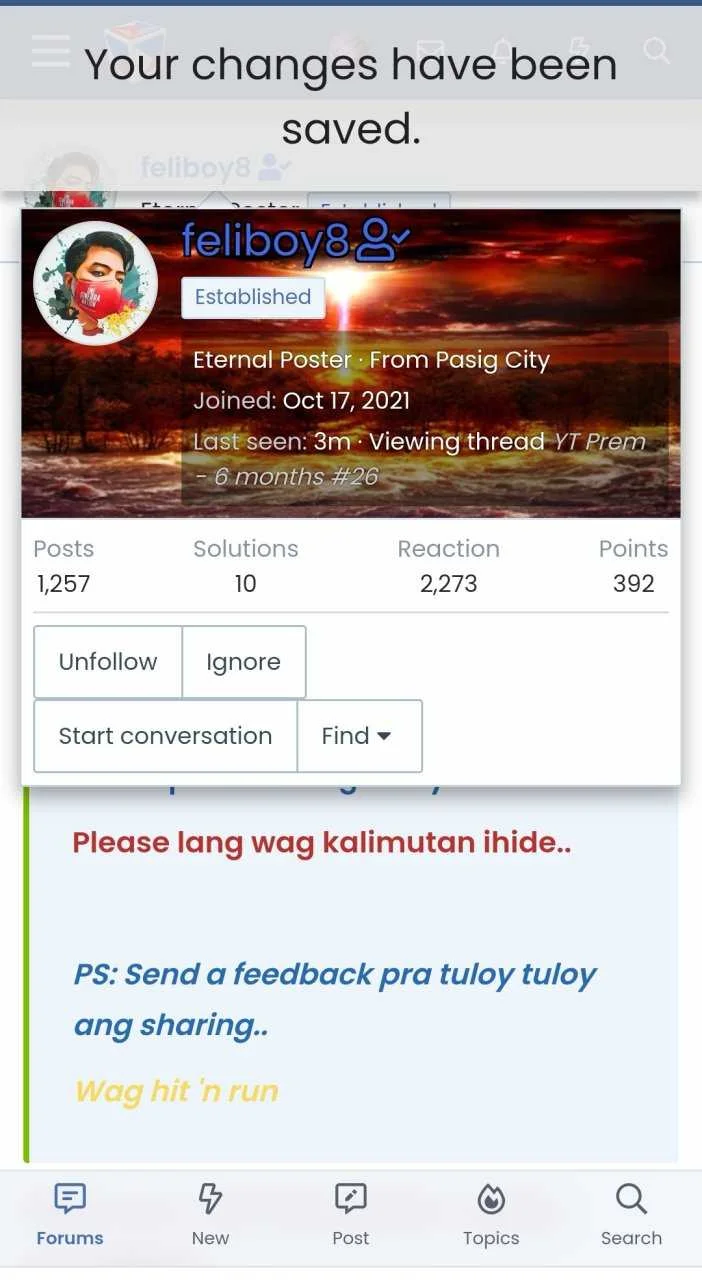Start conversation with feliboy8

click(166, 736)
